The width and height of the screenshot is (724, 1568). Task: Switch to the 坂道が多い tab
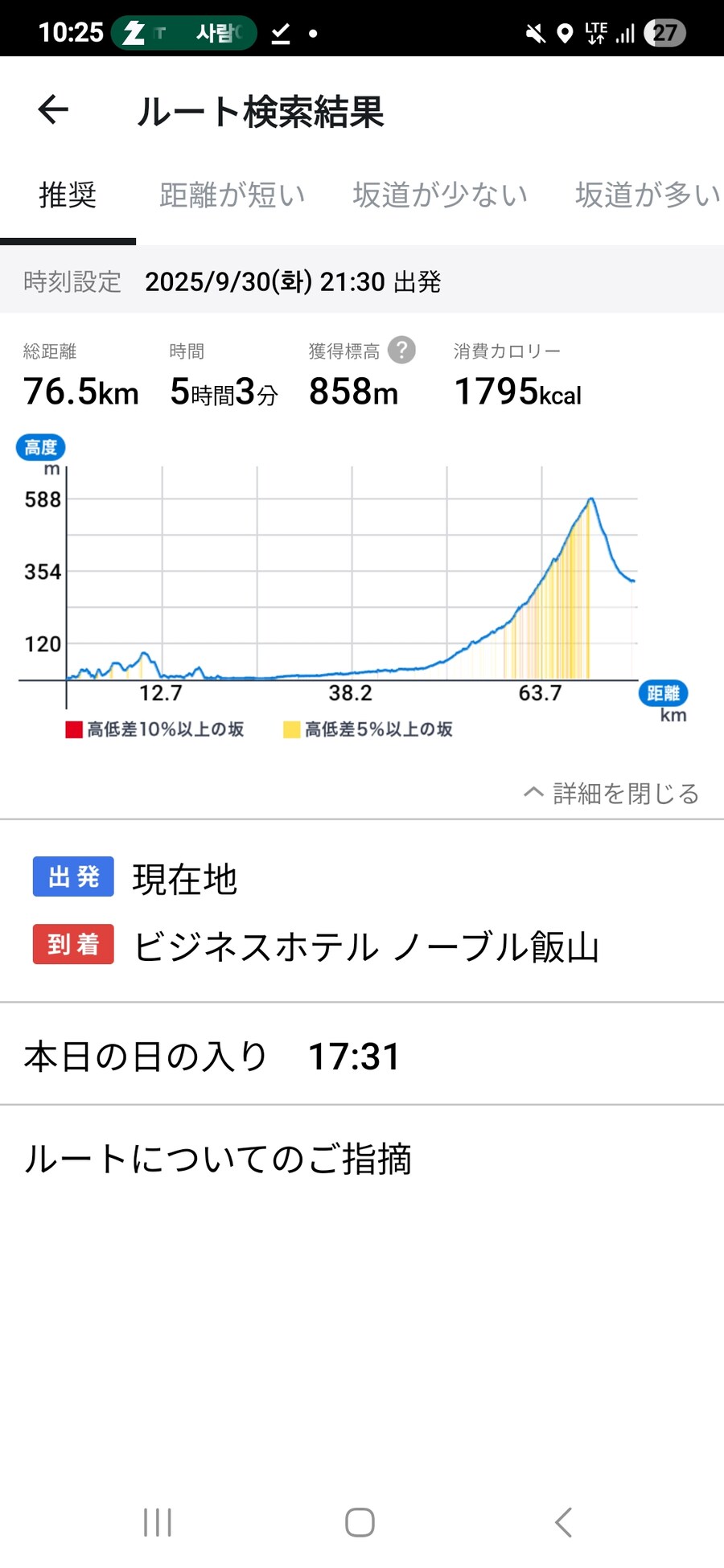pos(647,195)
